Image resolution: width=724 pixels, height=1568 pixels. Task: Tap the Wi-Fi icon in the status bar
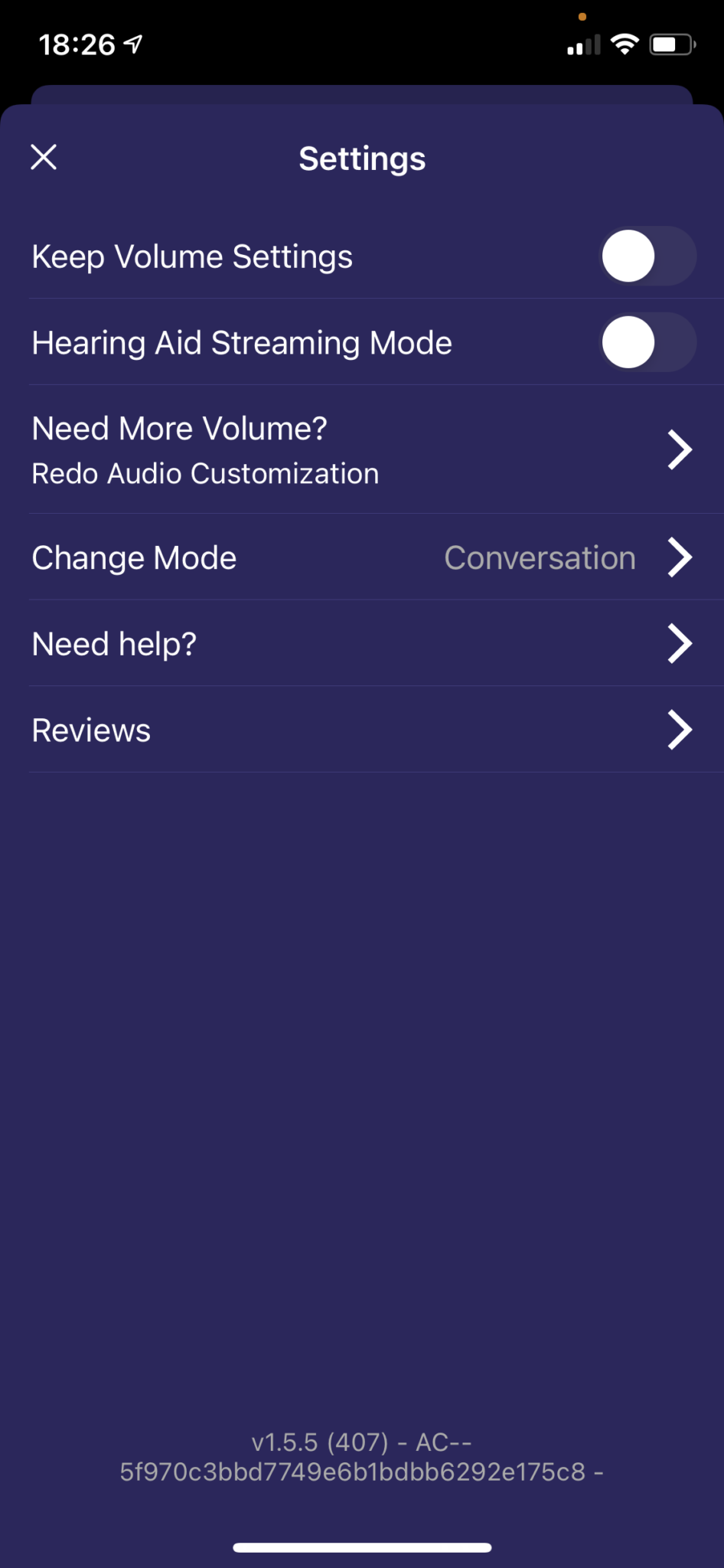625,44
